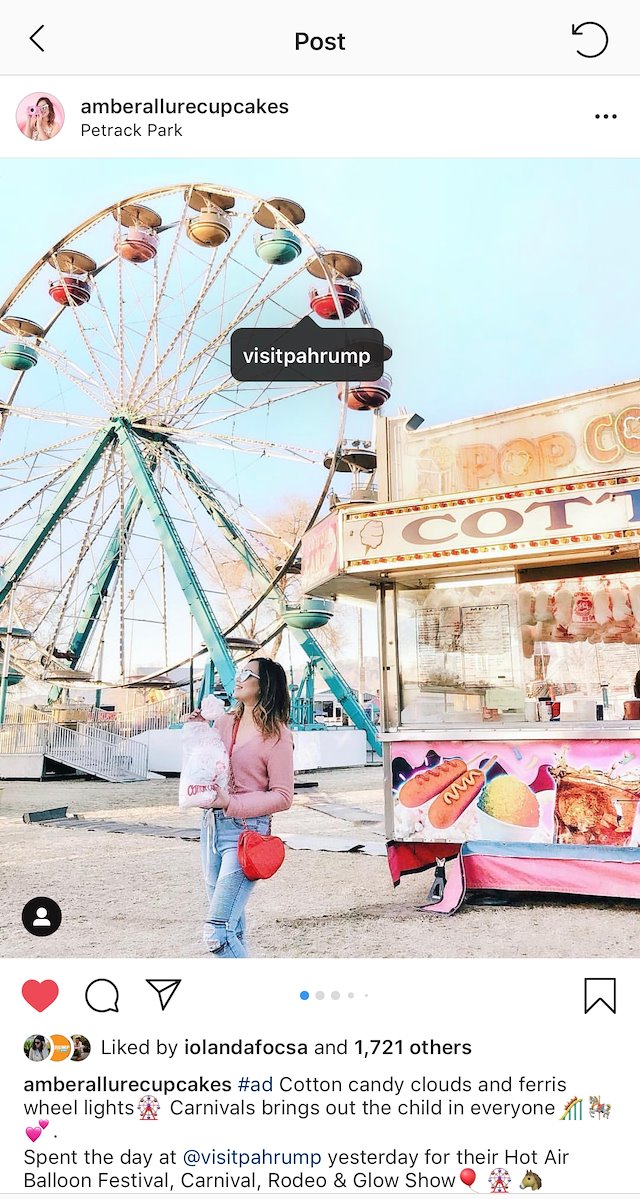Go back from the Post screen

pos(37,40)
